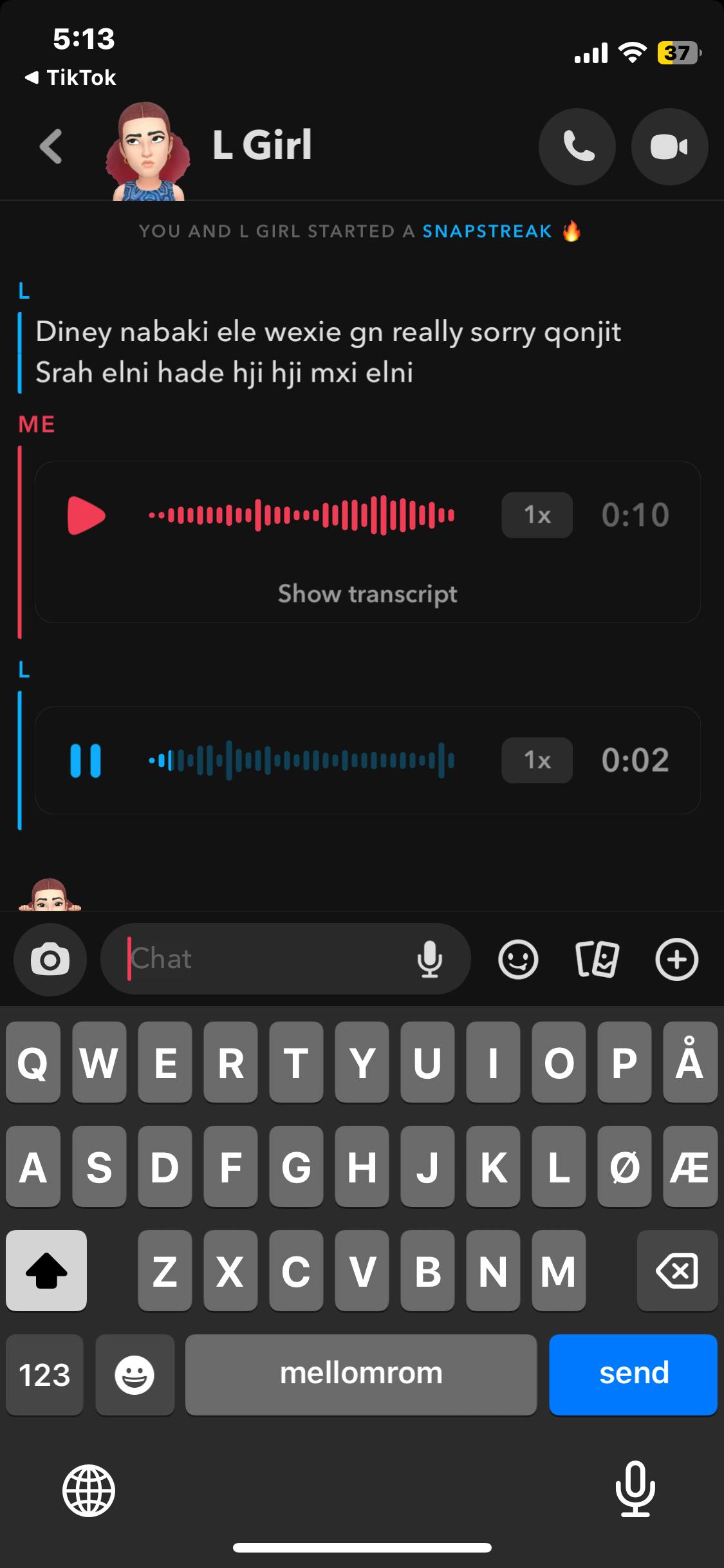
Task: Open the SNAPSTREAK link
Action: (x=487, y=231)
